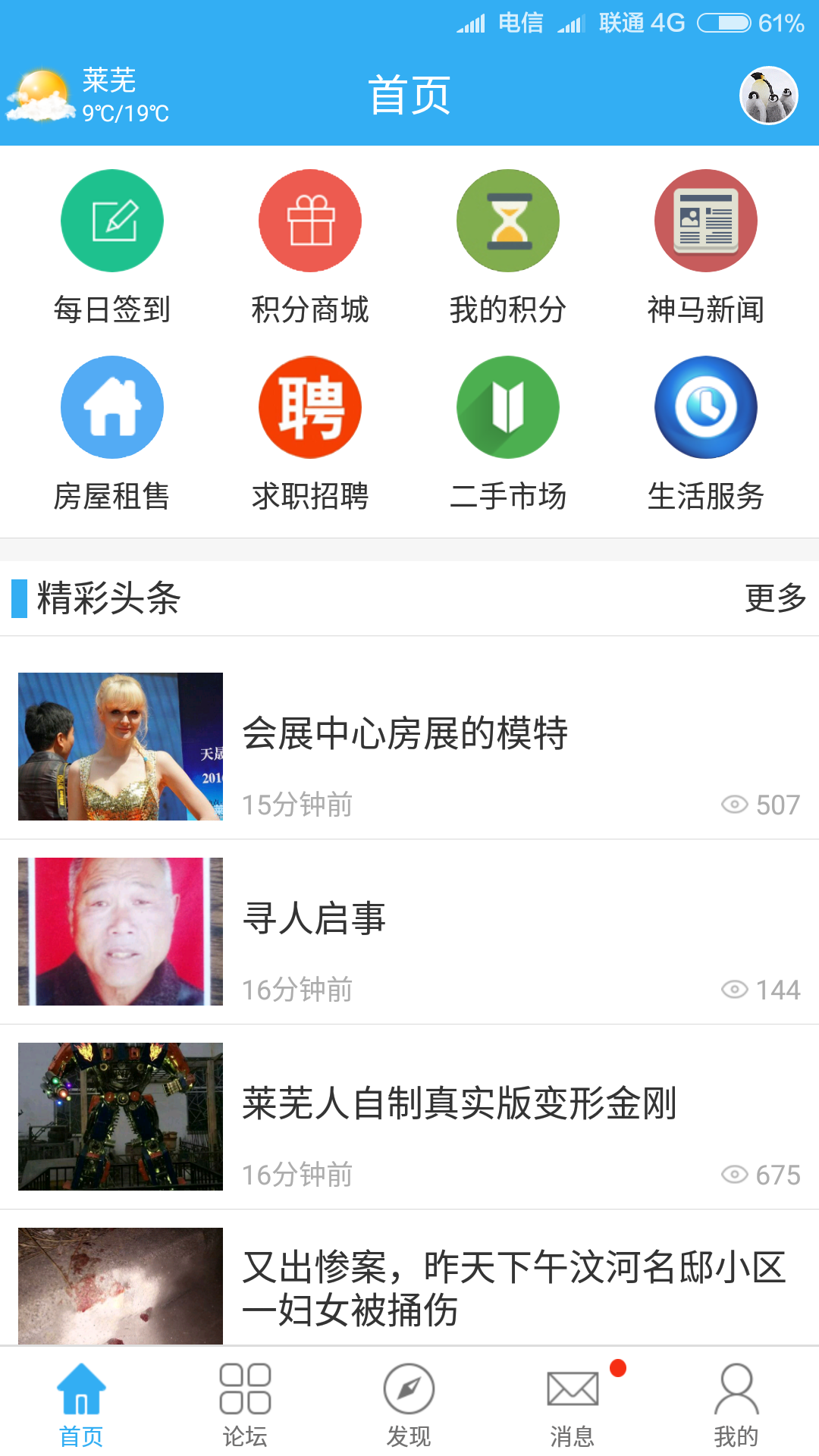Open the article 会展中心房展的模特
Viewport: 819px width, 1456px height.
[409, 746]
